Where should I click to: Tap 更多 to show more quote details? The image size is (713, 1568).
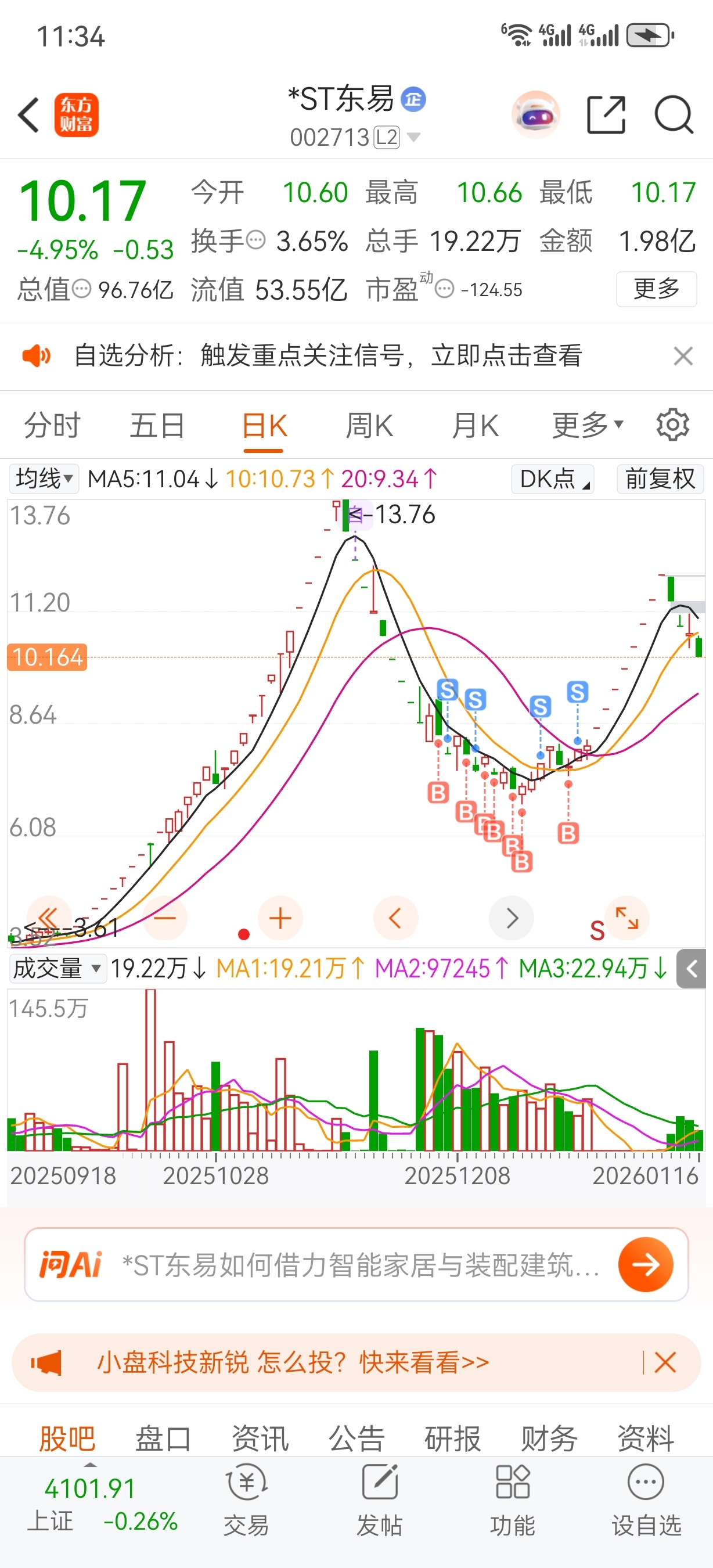(x=656, y=289)
